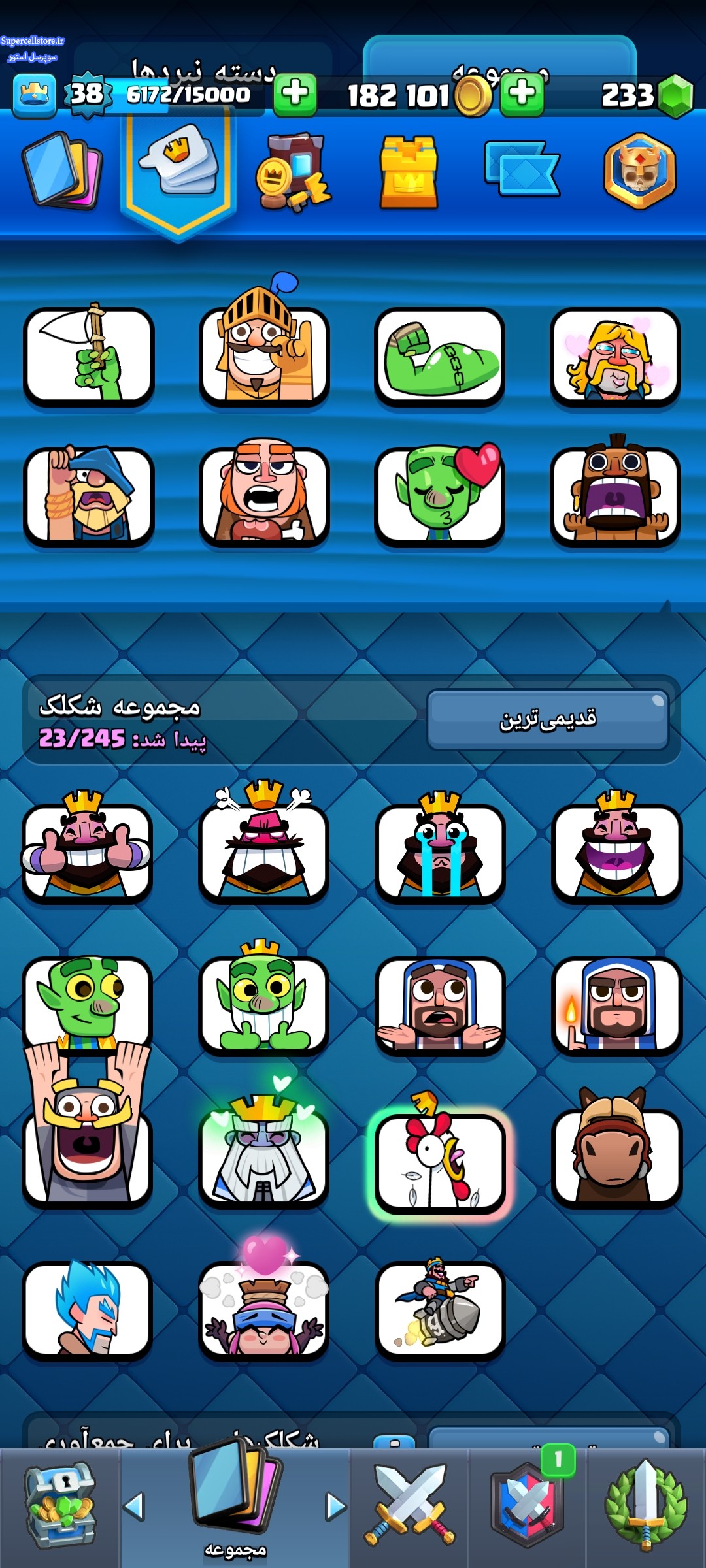Screen dimensions: 706x1568
Task: Select the goblin flexing arm emote in the deck
Action: pyautogui.click(x=439, y=357)
